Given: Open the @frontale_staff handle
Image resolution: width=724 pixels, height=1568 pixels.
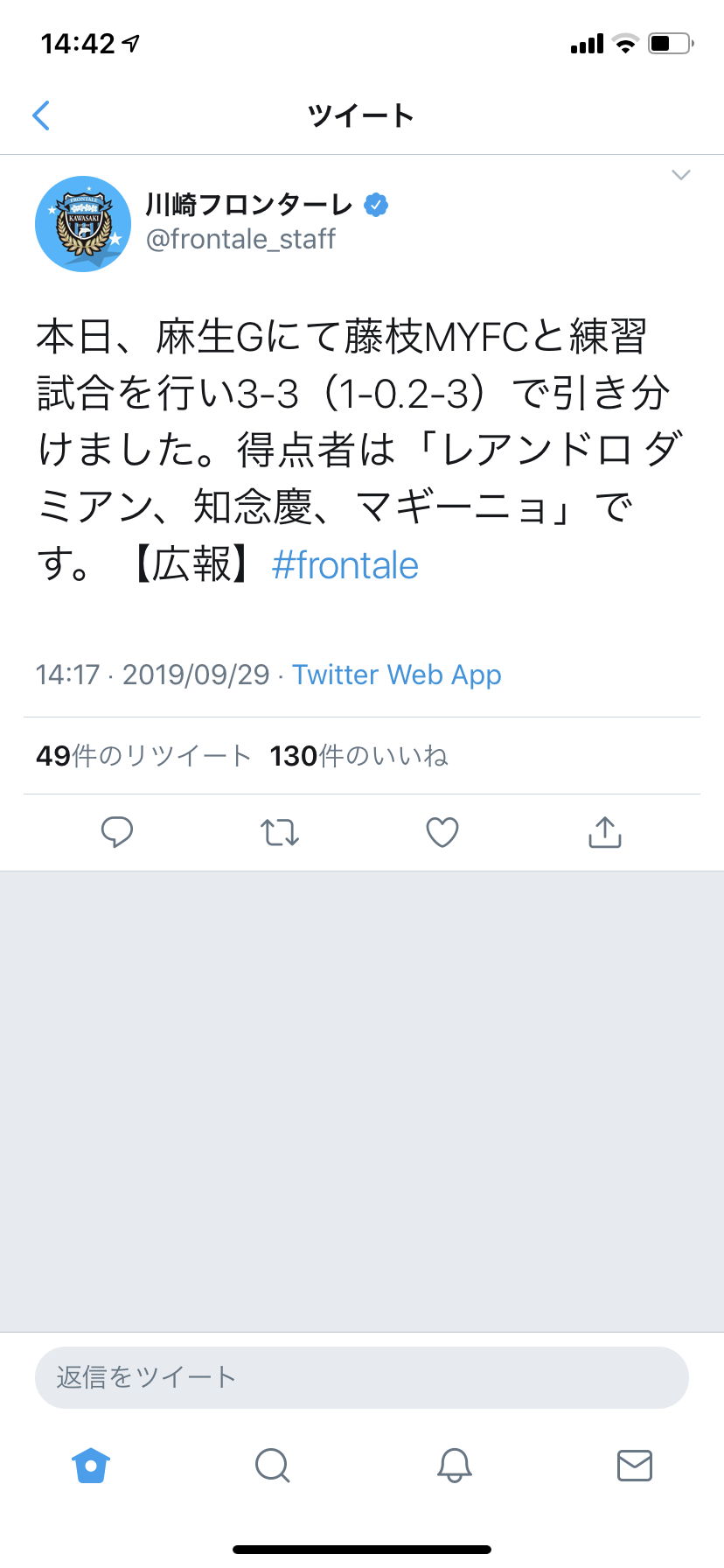Looking at the screenshot, I should (240, 239).
